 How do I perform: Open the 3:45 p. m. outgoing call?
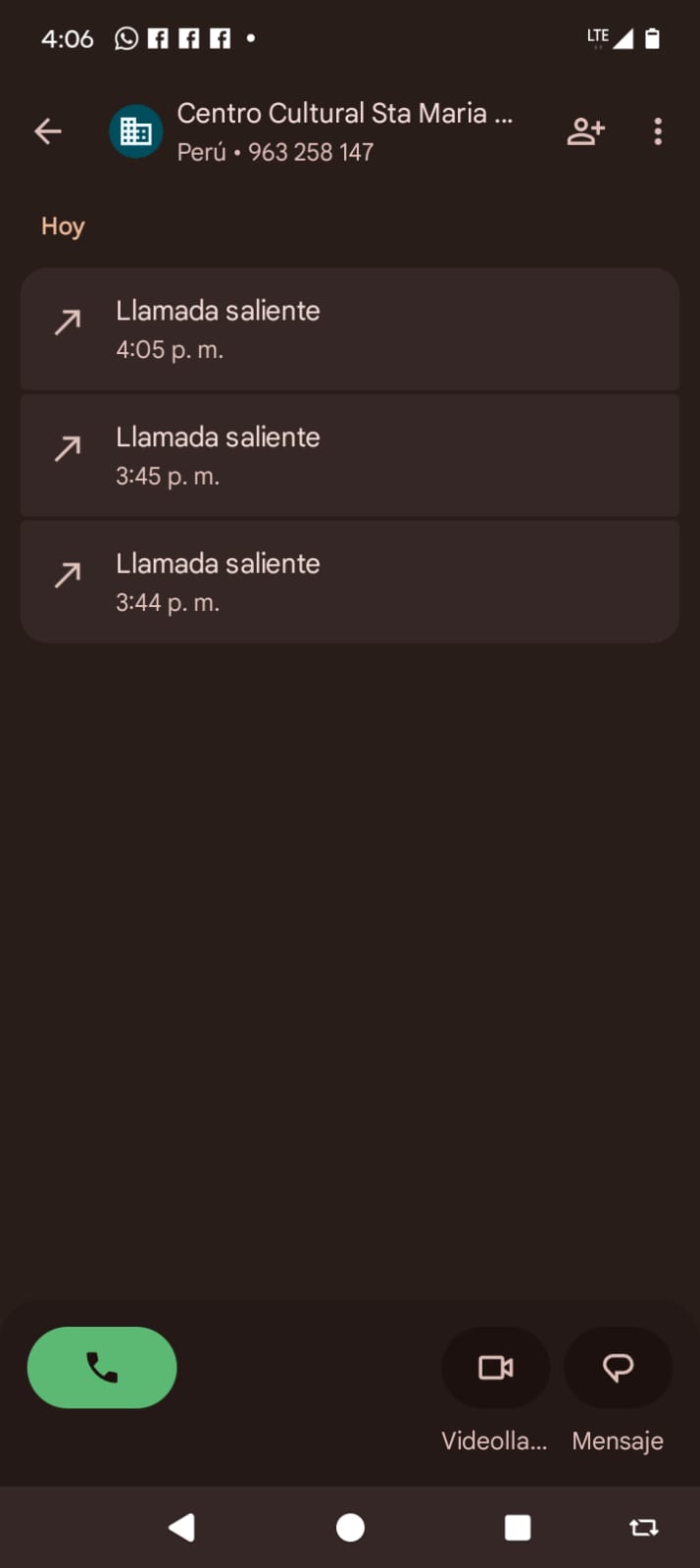point(349,456)
